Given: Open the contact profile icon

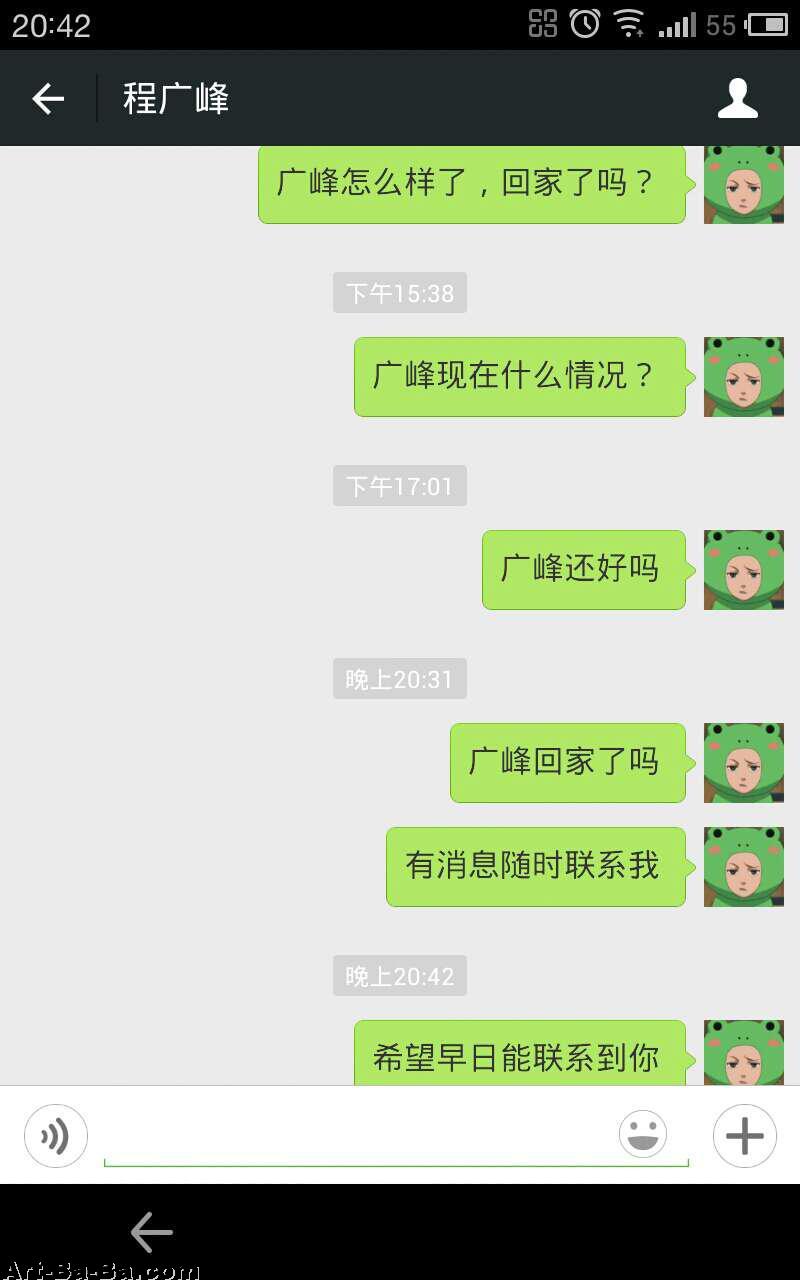Looking at the screenshot, I should (x=738, y=98).
